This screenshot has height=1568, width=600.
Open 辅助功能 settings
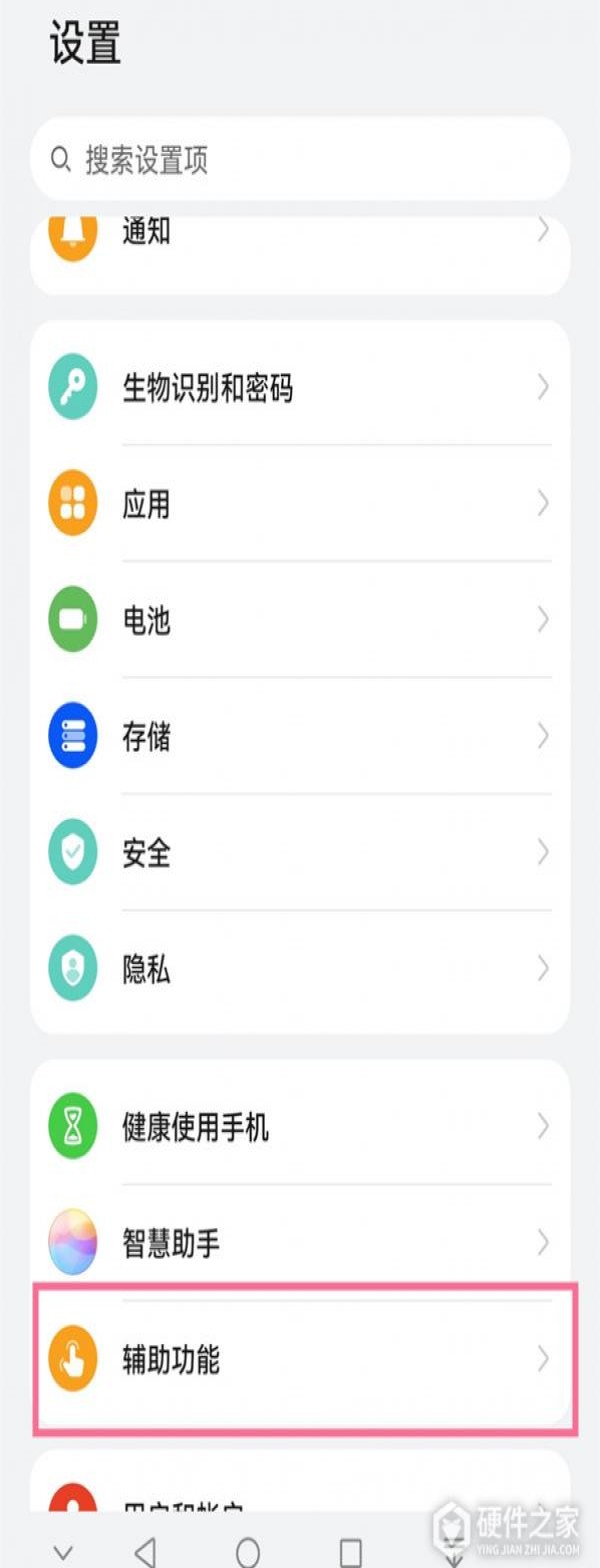pos(300,1360)
